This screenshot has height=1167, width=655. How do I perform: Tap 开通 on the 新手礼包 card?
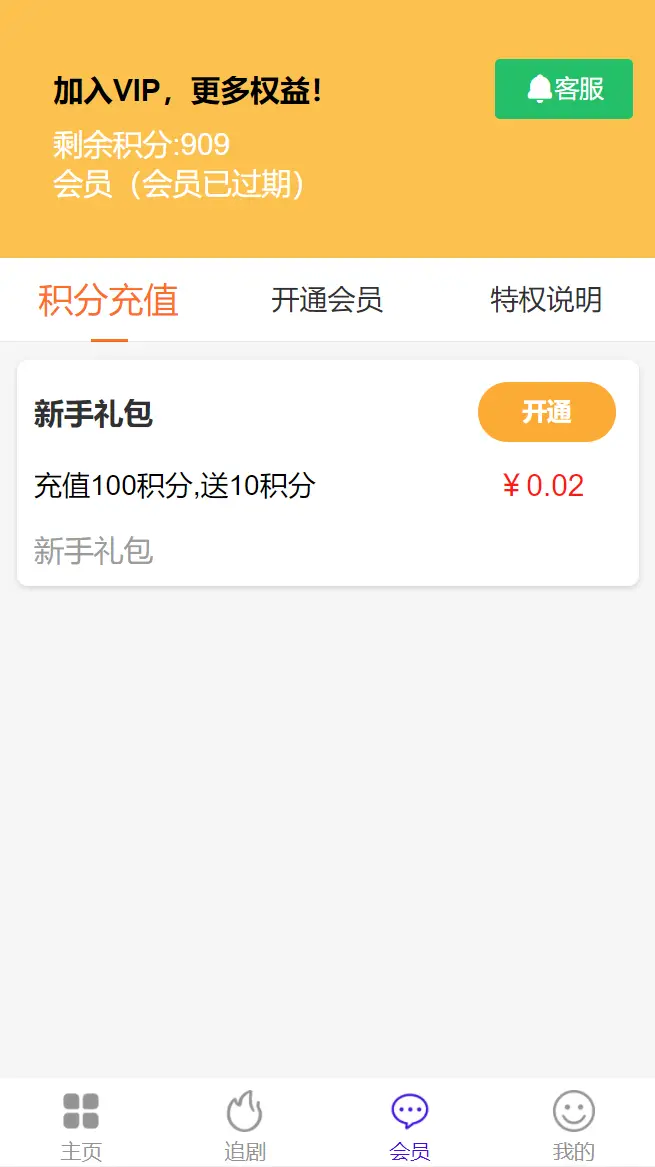546,412
